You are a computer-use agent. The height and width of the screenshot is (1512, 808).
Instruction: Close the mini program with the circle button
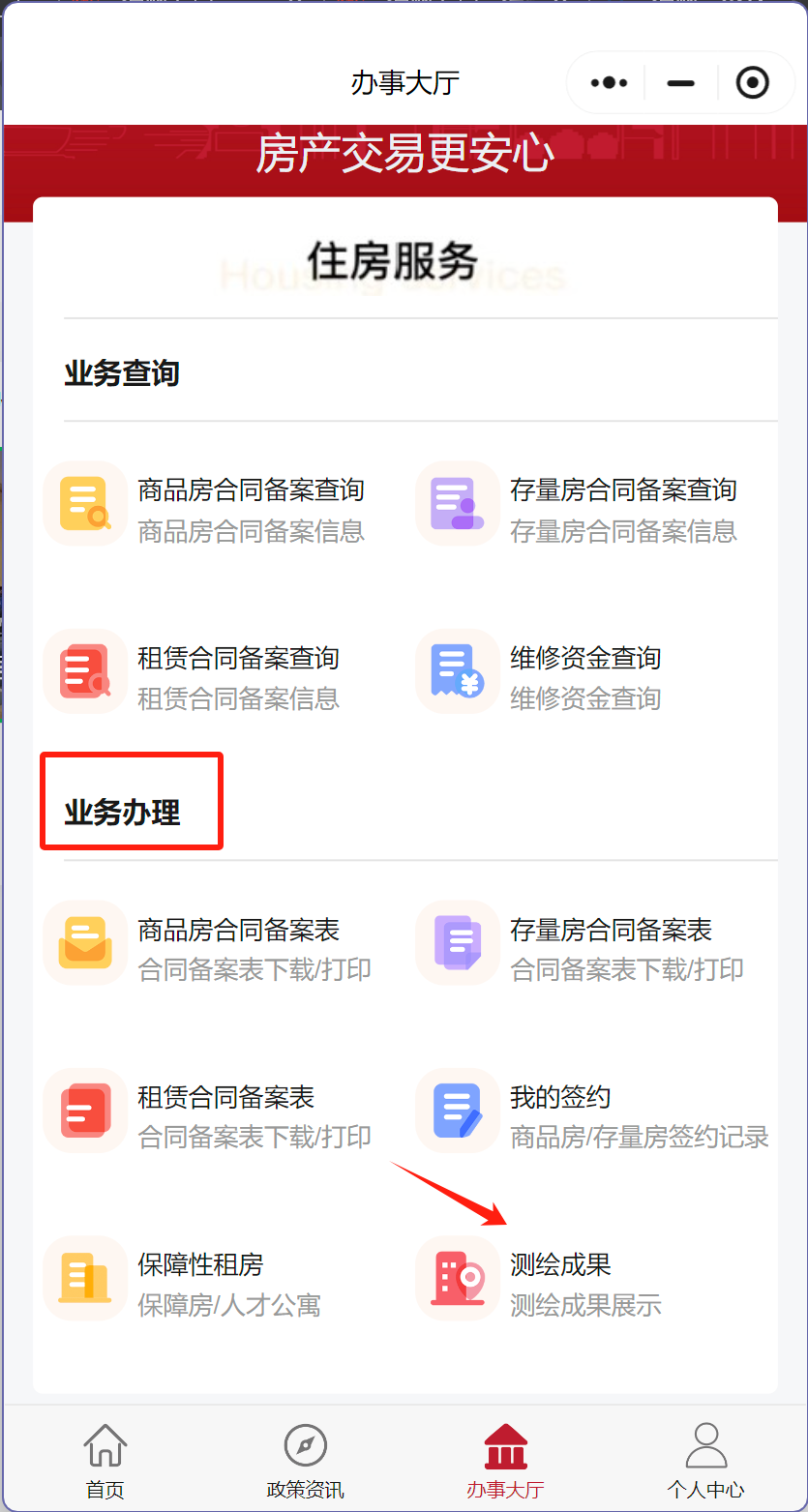point(753,83)
